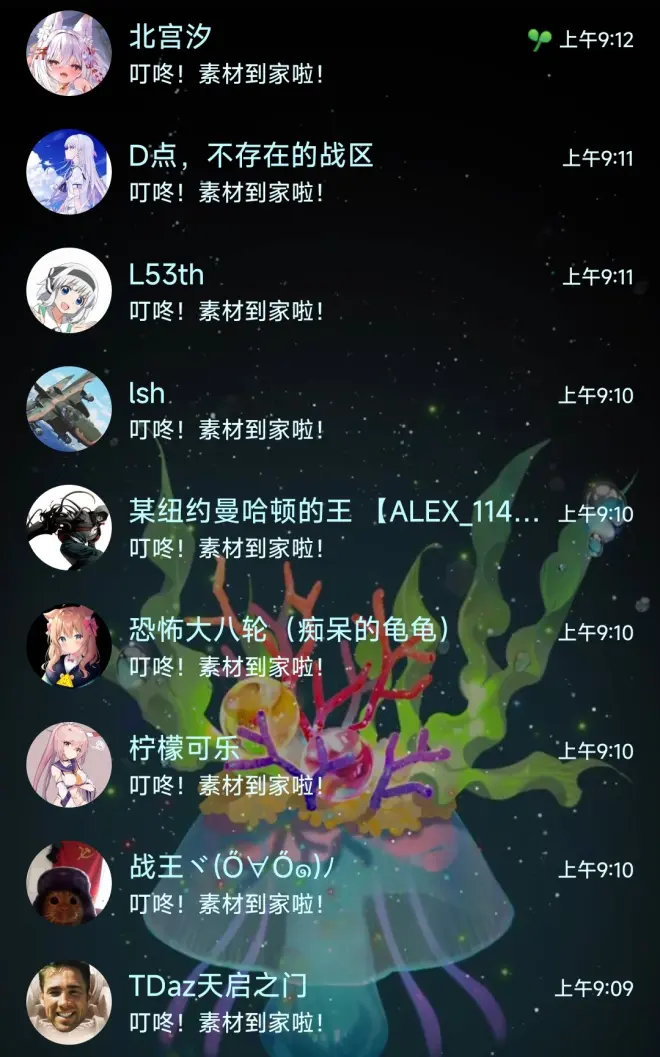Open the chat with 某纽约曼哈顿的王
660x1057 pixels.
tap(330, 529)
